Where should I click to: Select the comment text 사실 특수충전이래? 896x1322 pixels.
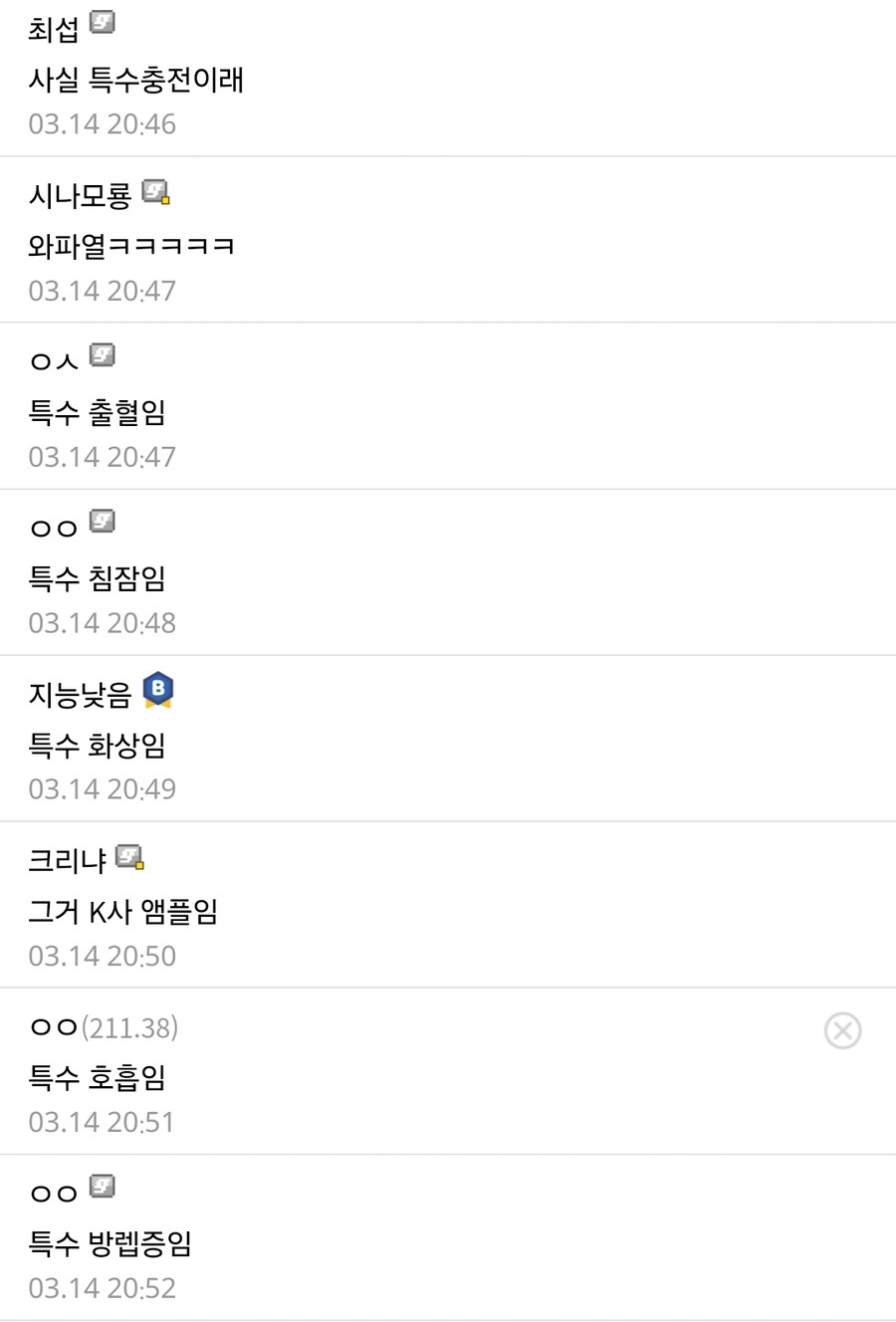pos(136,82)
